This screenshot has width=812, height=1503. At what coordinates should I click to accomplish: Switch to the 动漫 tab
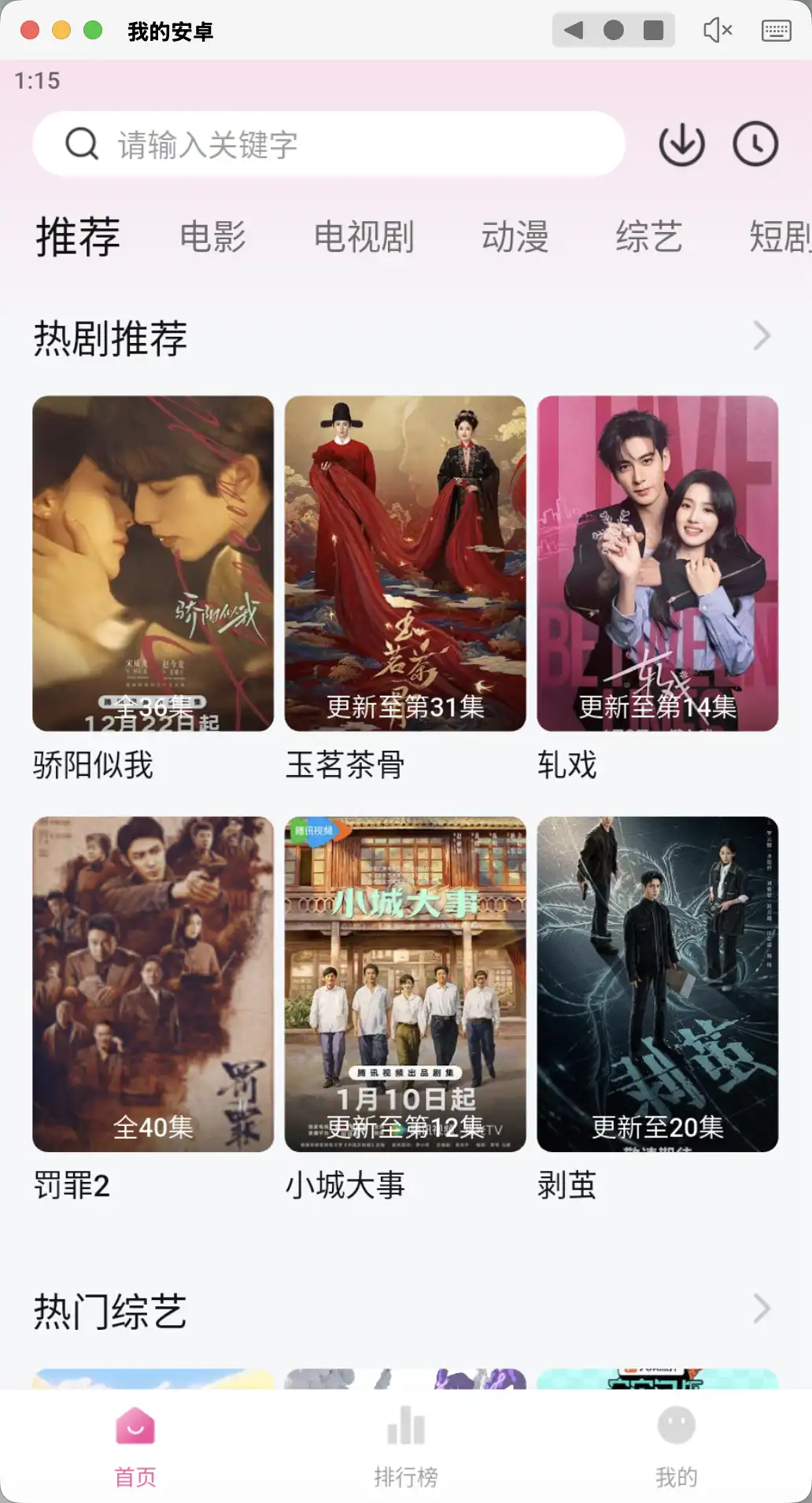pos(516,238)
